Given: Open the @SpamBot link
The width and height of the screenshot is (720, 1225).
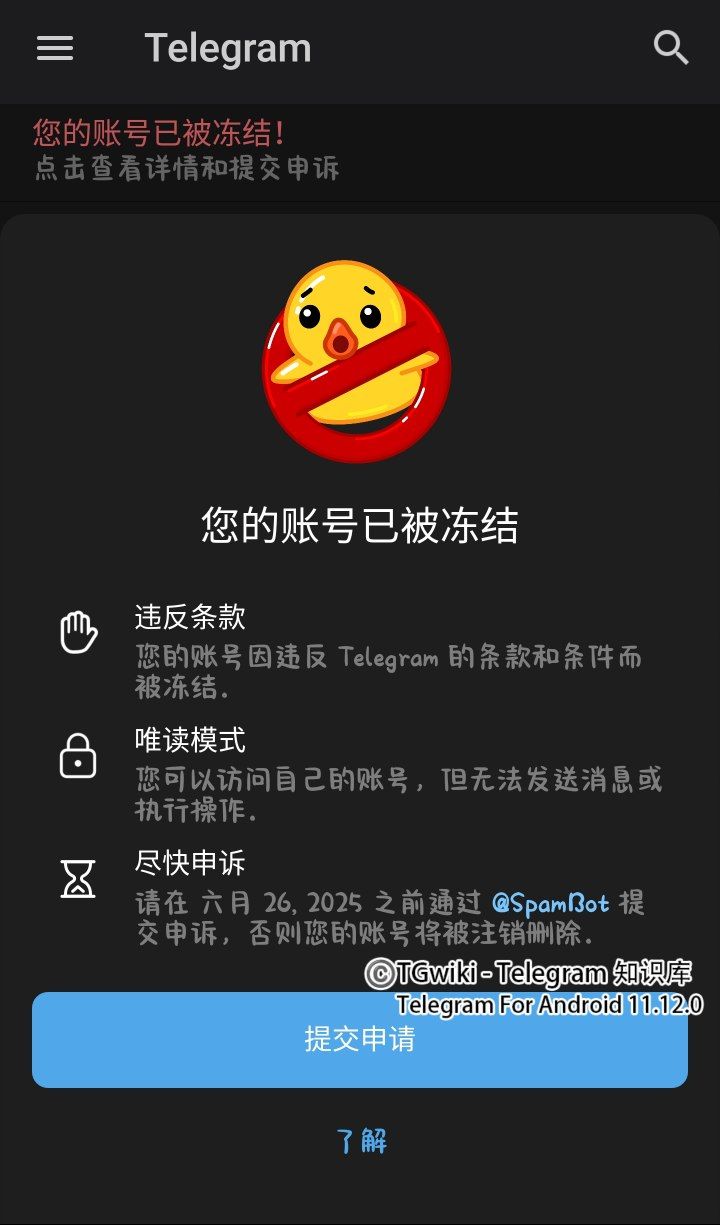Looking at the screenshot, I should (550, 903).
